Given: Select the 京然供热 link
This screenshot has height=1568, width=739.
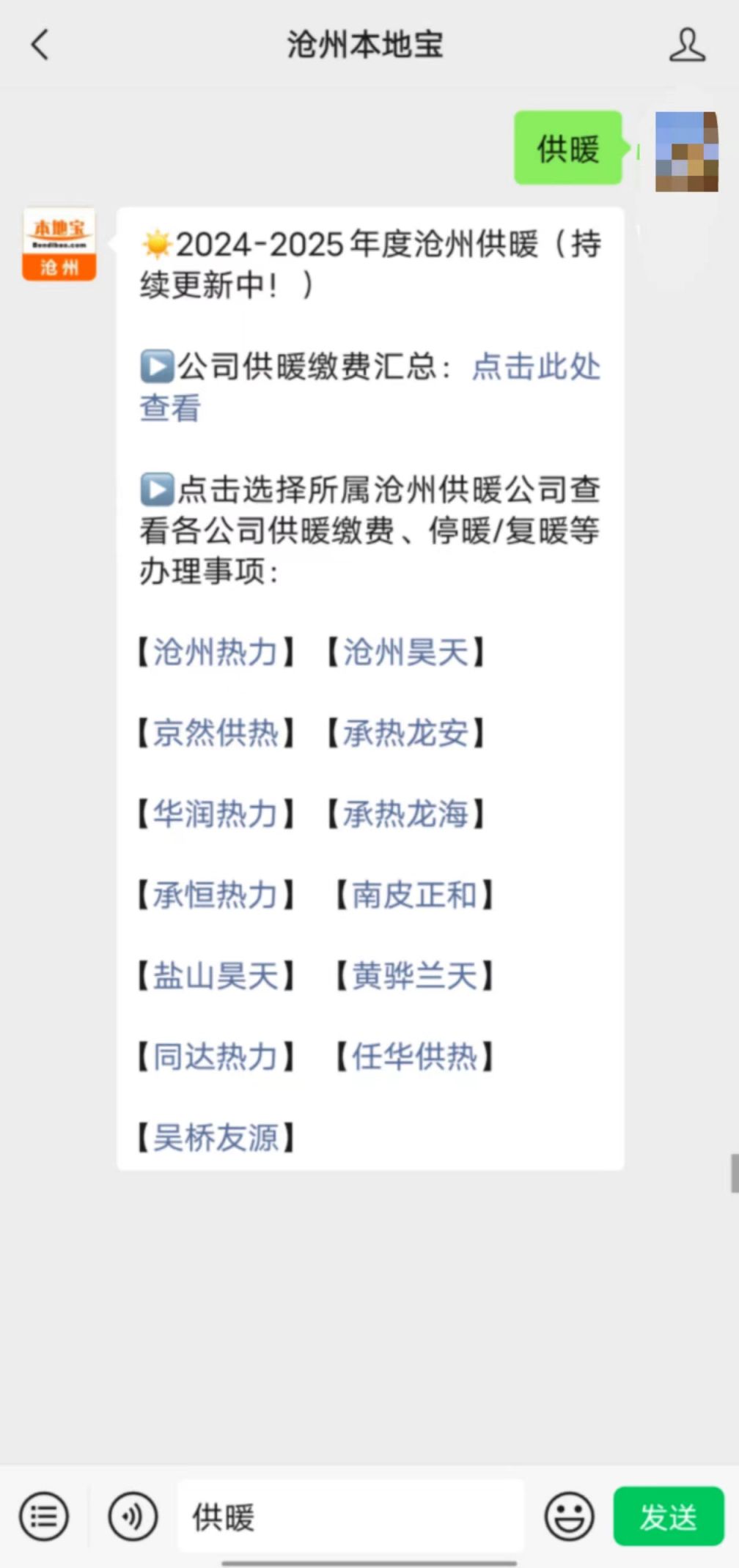Looking at the screenshot, I should pyautogui.click(x=215, y=733).
